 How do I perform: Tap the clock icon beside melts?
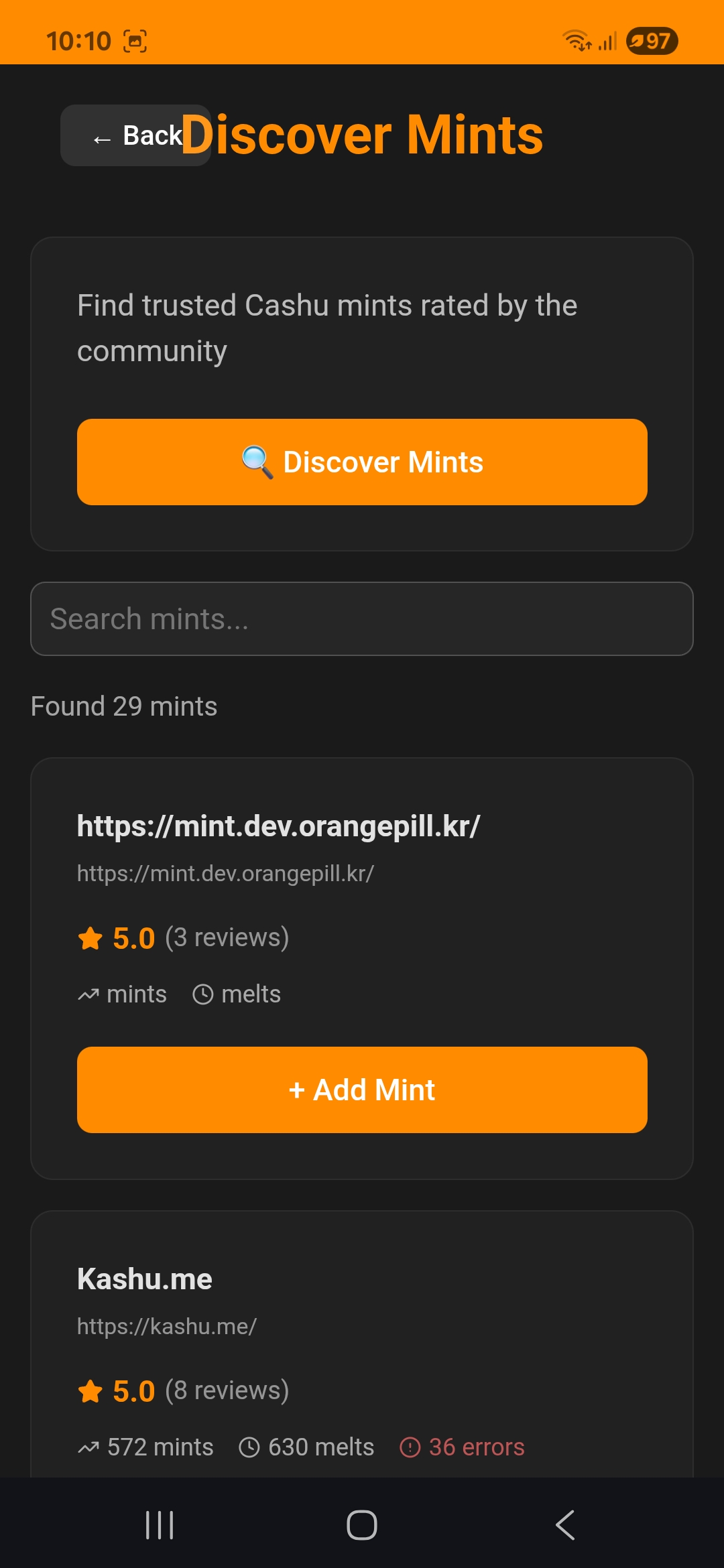tap(203, 994)
